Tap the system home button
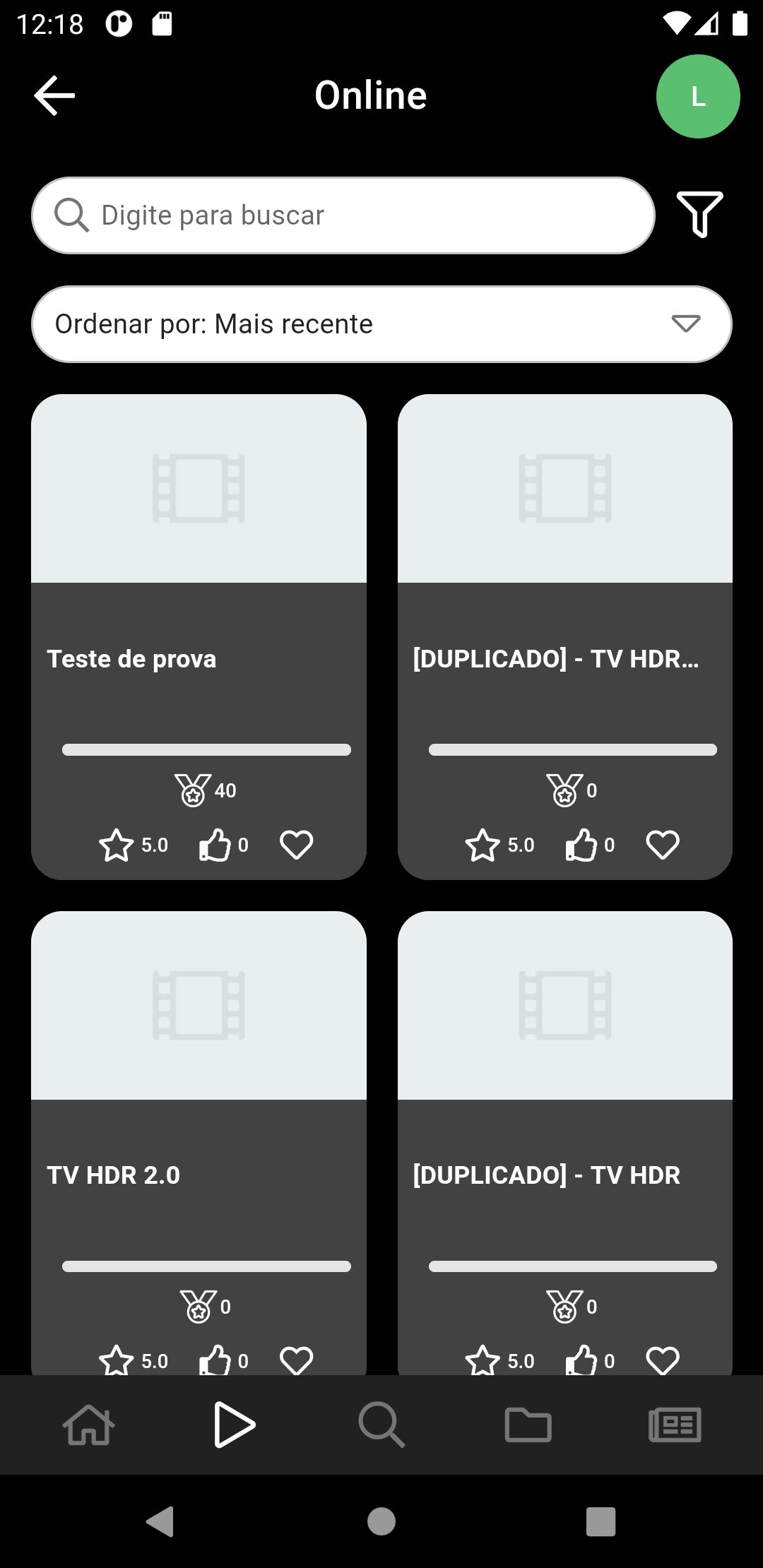The image size is (763, 1568). point(381,1521)
